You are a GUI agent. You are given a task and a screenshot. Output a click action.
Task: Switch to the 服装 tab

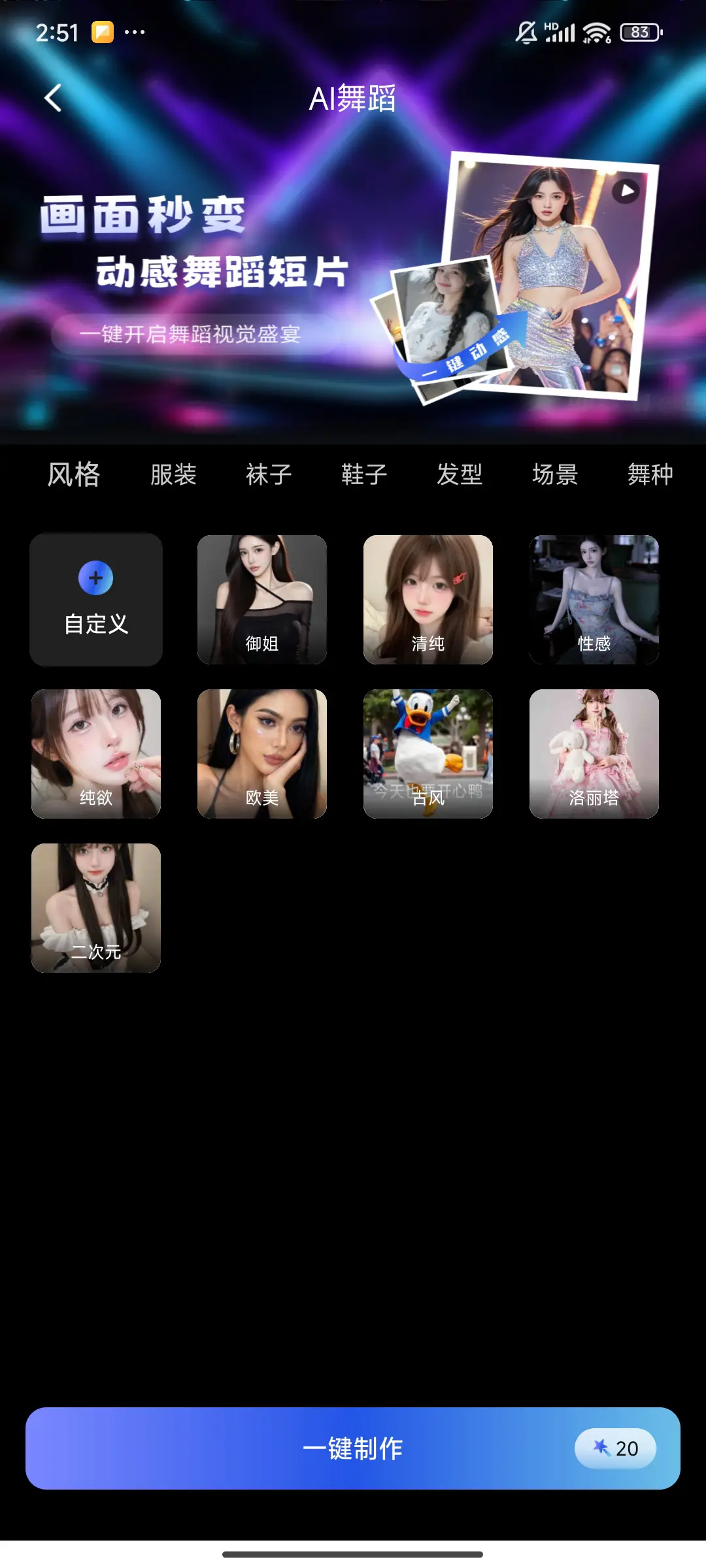coord(173,475)
